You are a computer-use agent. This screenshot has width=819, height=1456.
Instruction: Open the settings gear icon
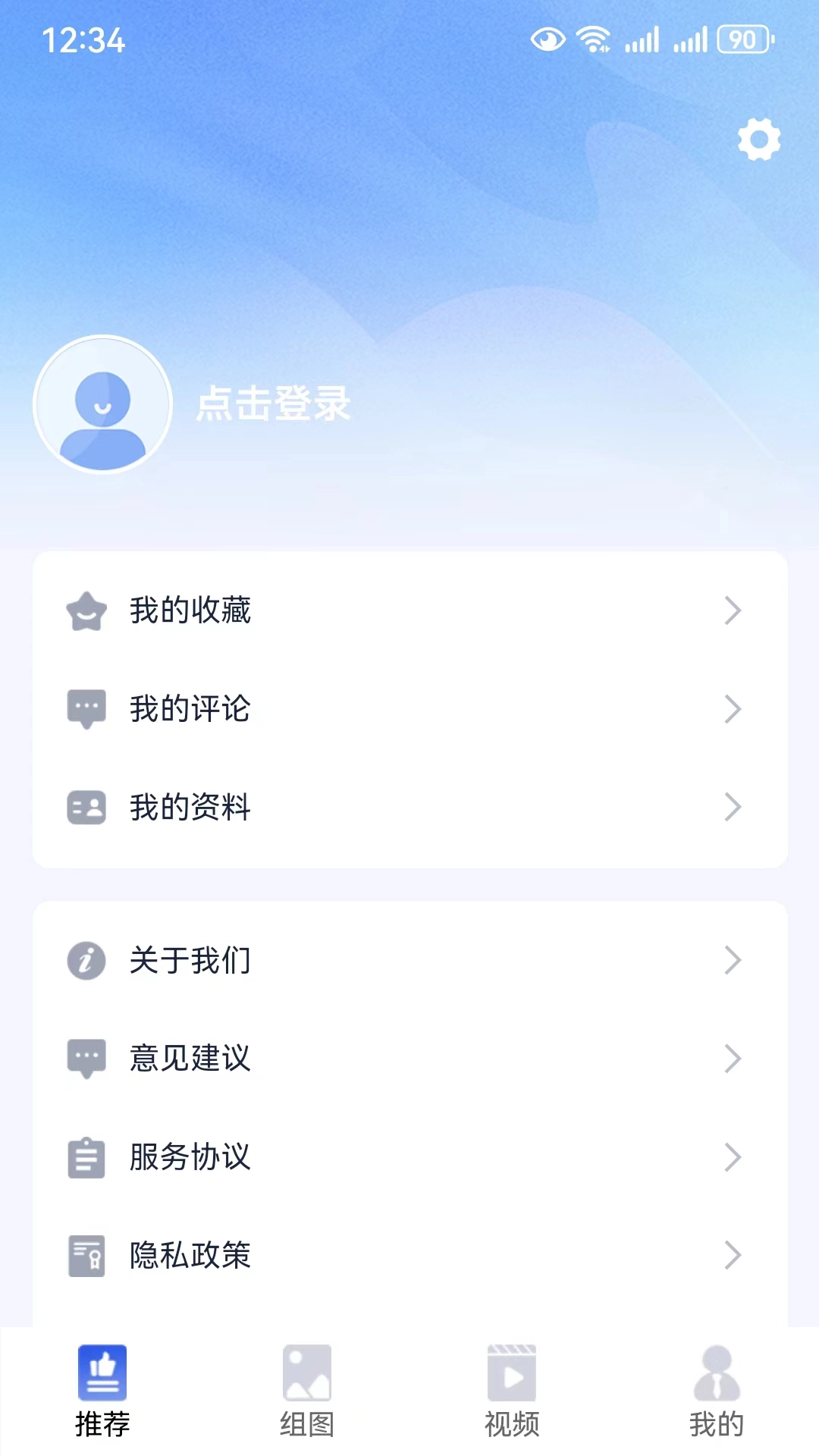tap(758, 140)
